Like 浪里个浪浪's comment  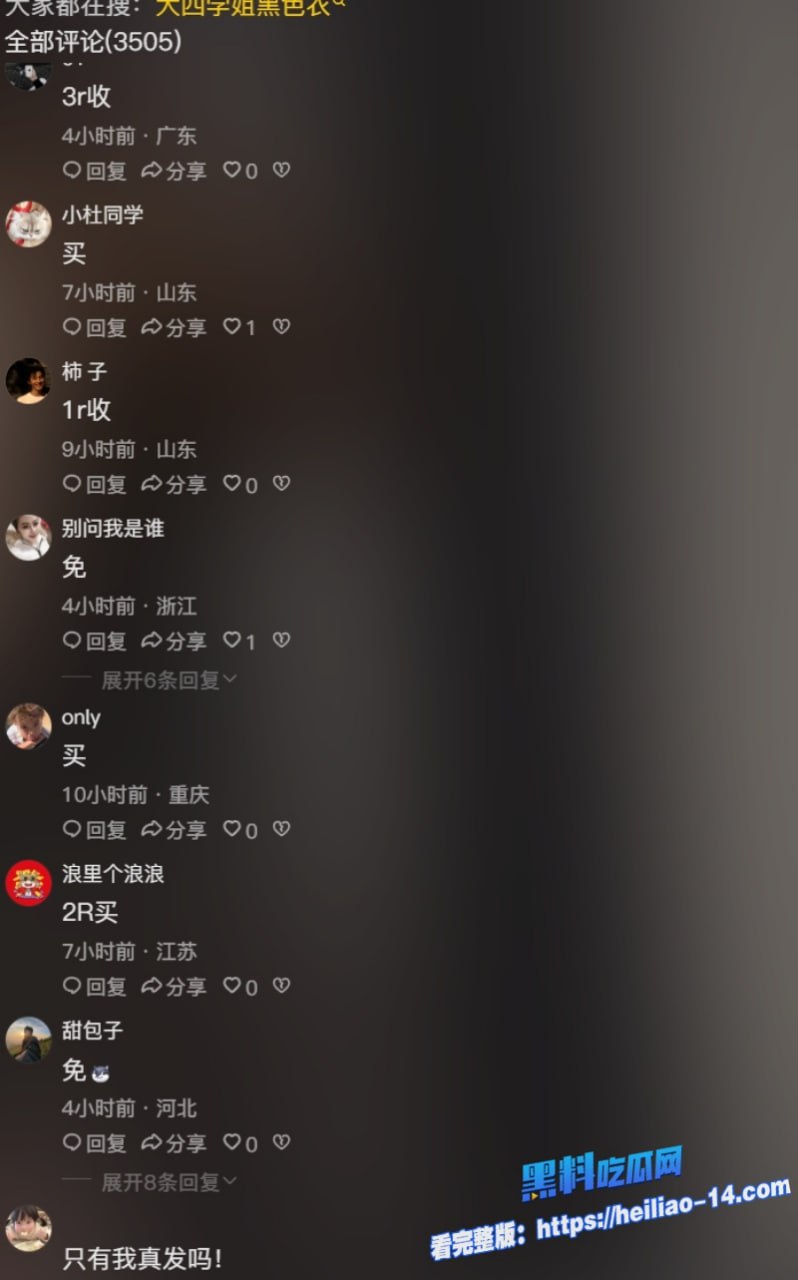point(233,986)
